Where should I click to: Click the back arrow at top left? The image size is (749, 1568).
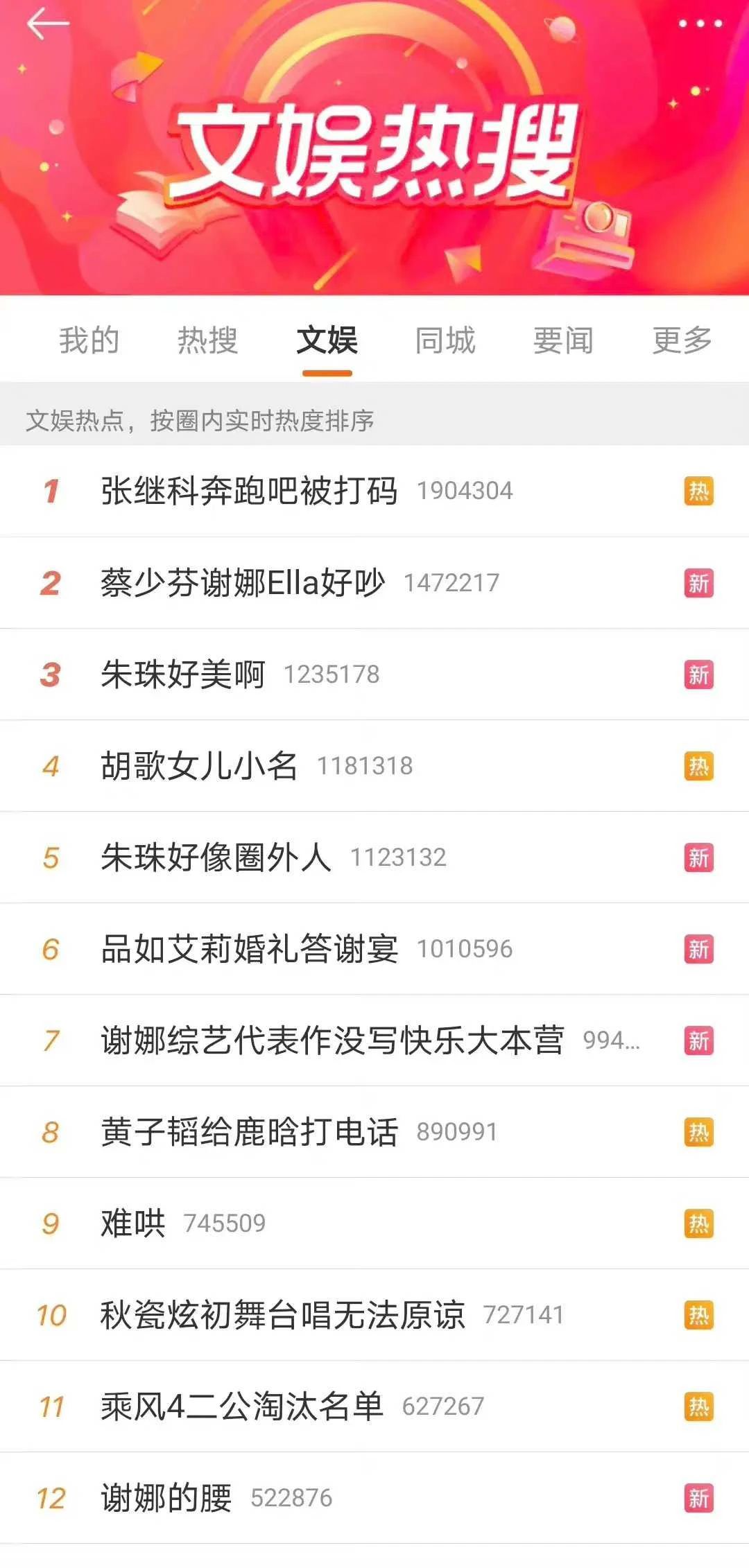[x=44, y=23]
